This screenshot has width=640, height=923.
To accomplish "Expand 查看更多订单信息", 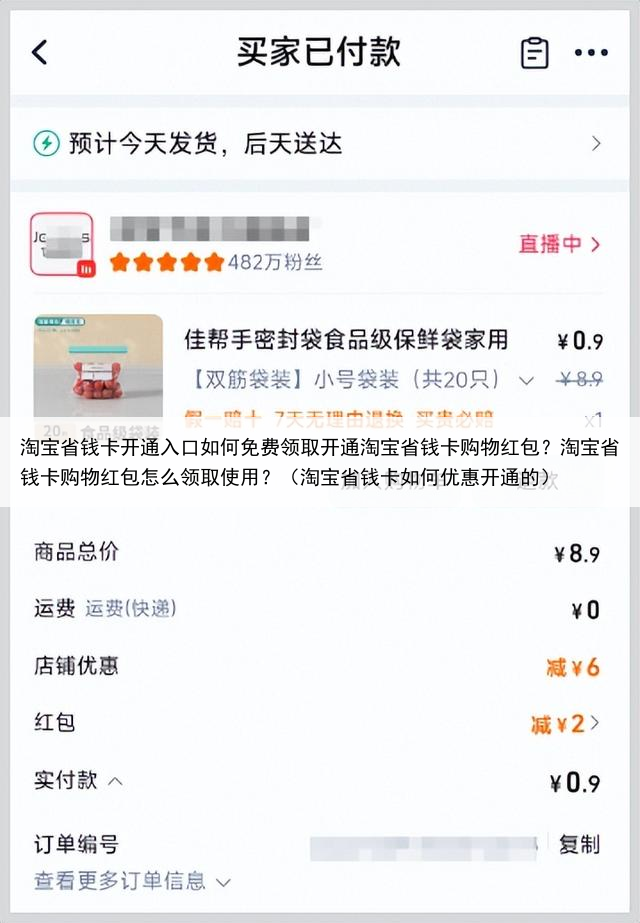I will click(x=132, y=881).
